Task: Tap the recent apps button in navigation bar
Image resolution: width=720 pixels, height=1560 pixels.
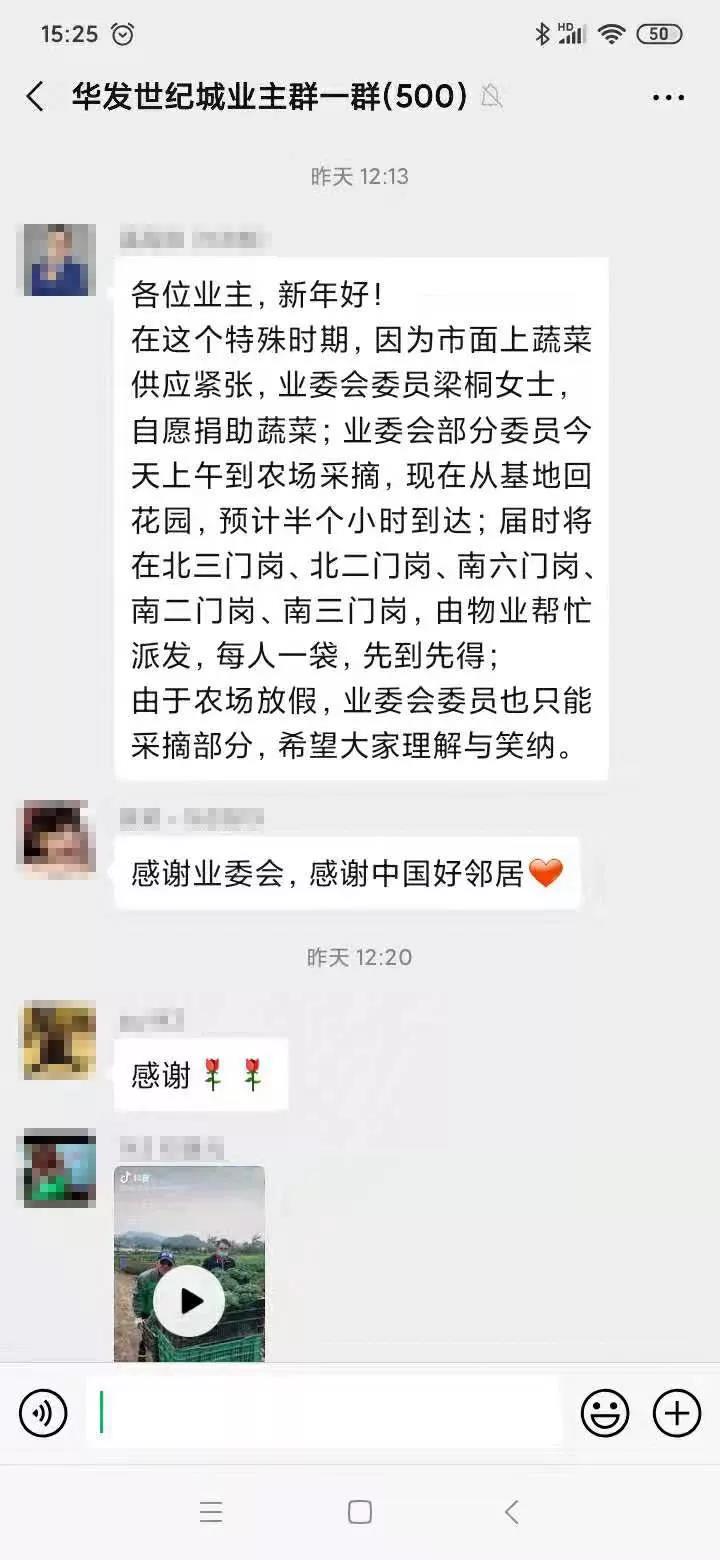Action: click(211, 1512)
